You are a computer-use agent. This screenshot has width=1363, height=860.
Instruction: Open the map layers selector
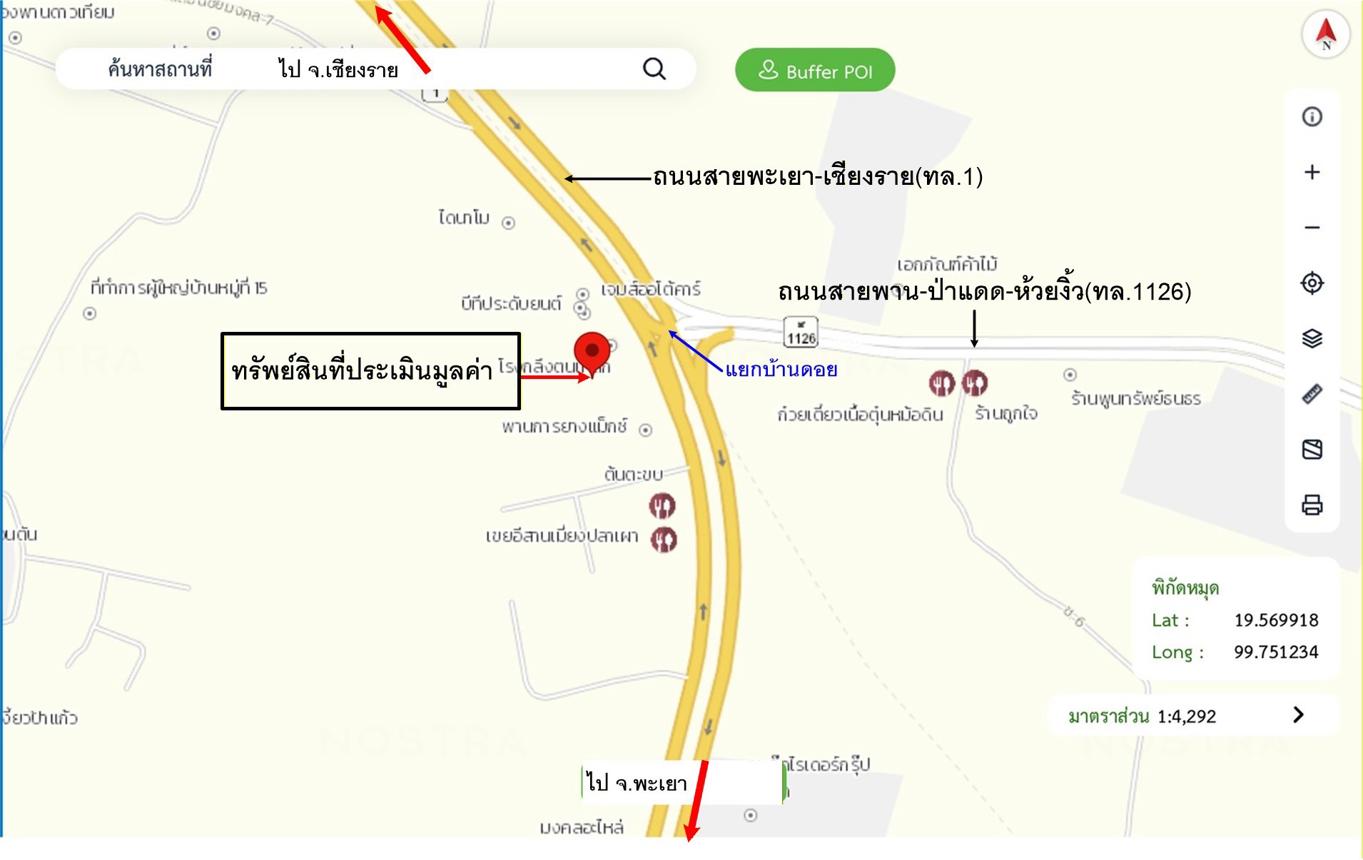pos(1312,339)
